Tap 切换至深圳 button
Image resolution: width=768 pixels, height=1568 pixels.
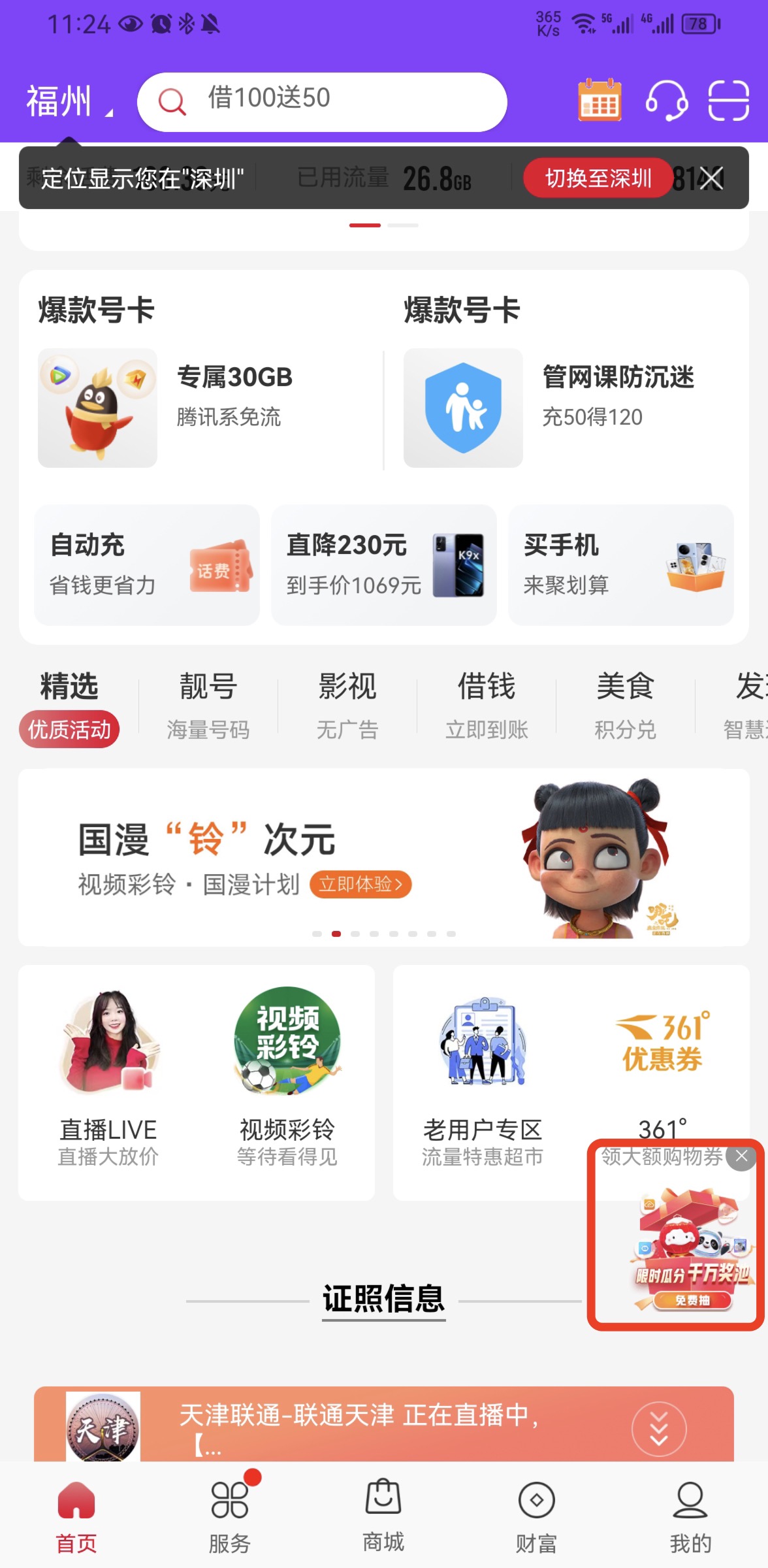tap(598, 178)
